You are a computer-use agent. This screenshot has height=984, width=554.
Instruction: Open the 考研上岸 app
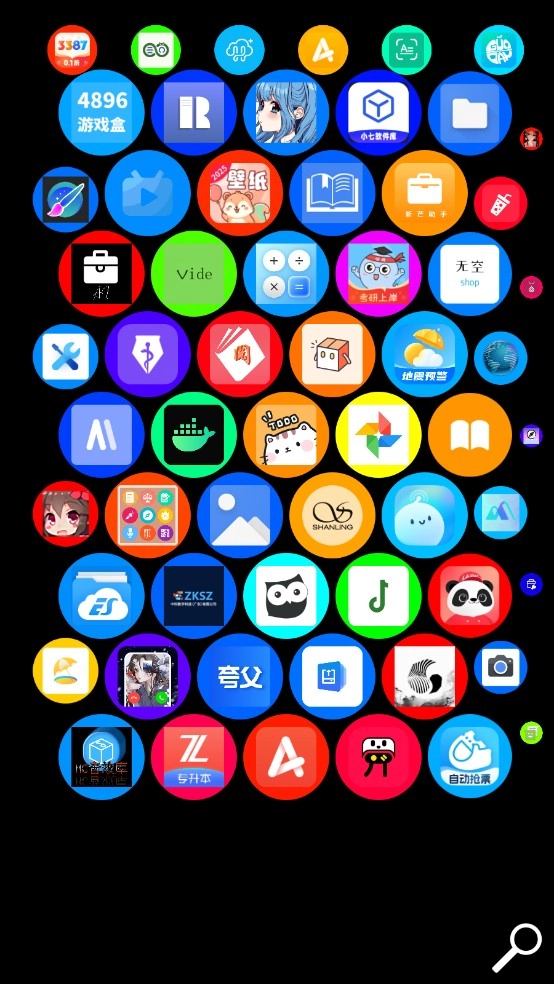click(x=378, y=274)
